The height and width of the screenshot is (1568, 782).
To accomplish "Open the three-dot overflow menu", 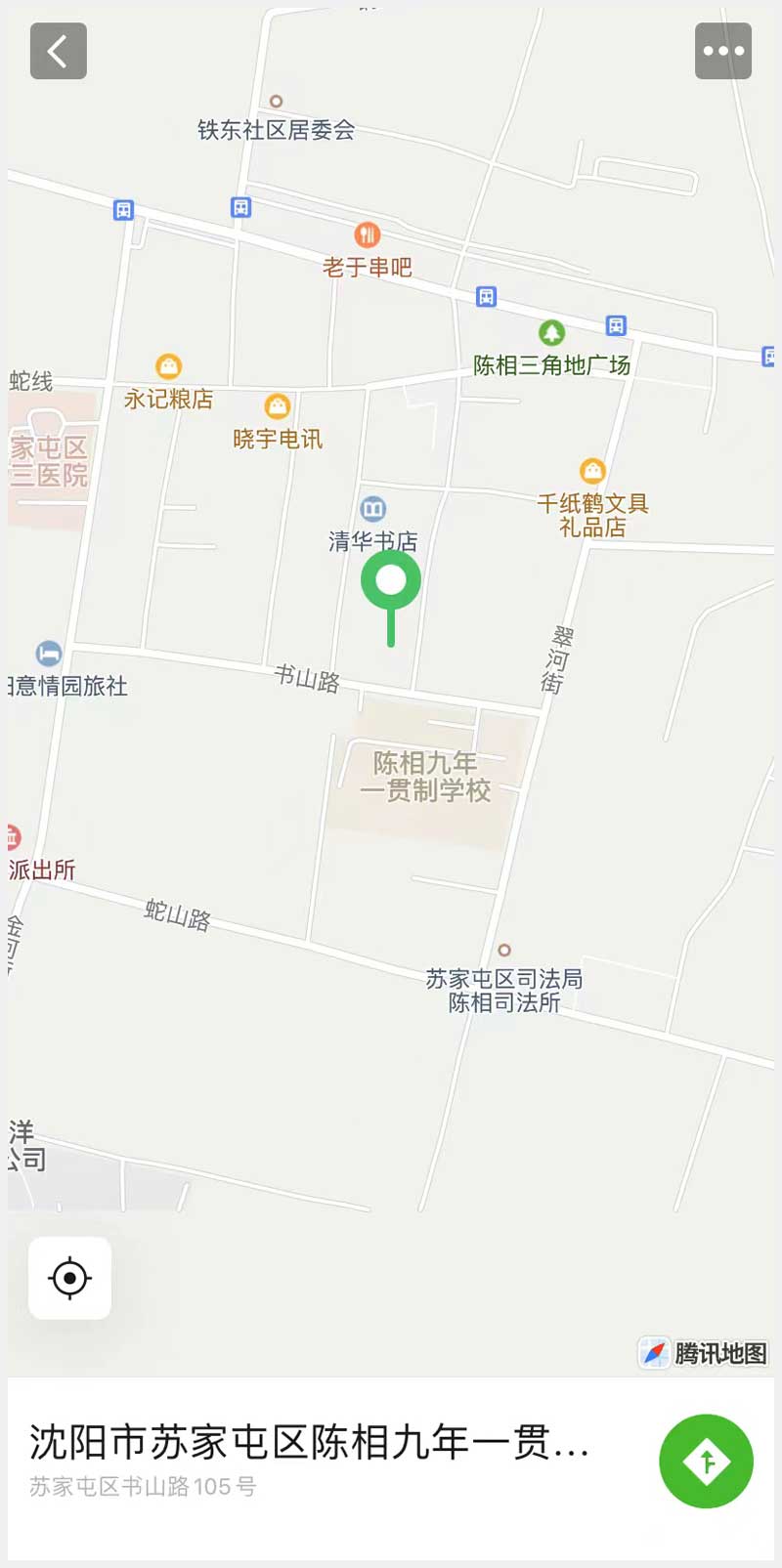I will [x=722, y=51].
